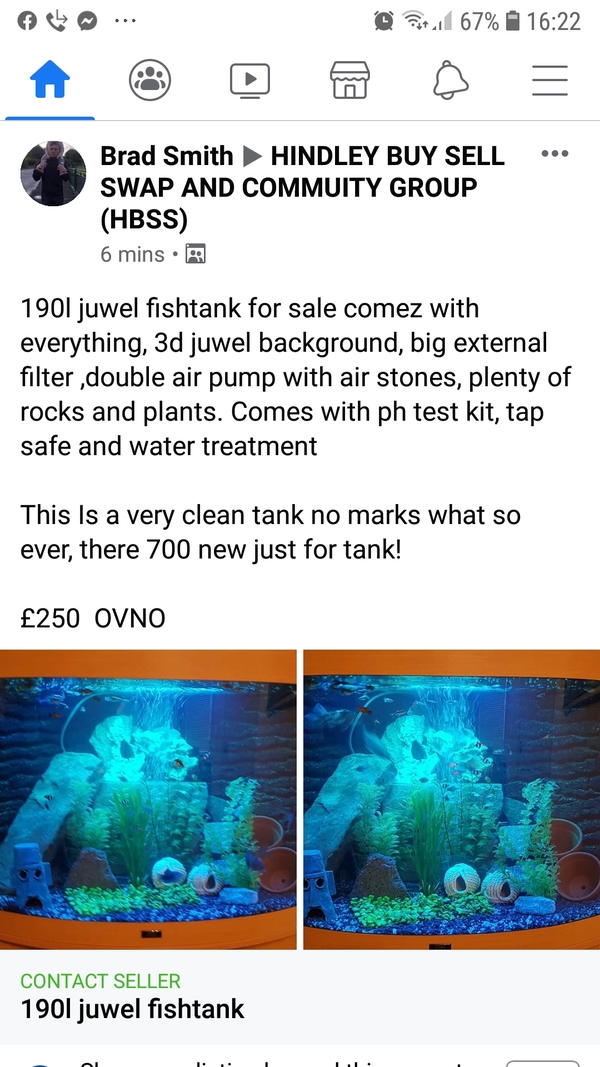Open the Watch video tab
This screenshot has height=1067, width=600.
(x=250, y=80)
